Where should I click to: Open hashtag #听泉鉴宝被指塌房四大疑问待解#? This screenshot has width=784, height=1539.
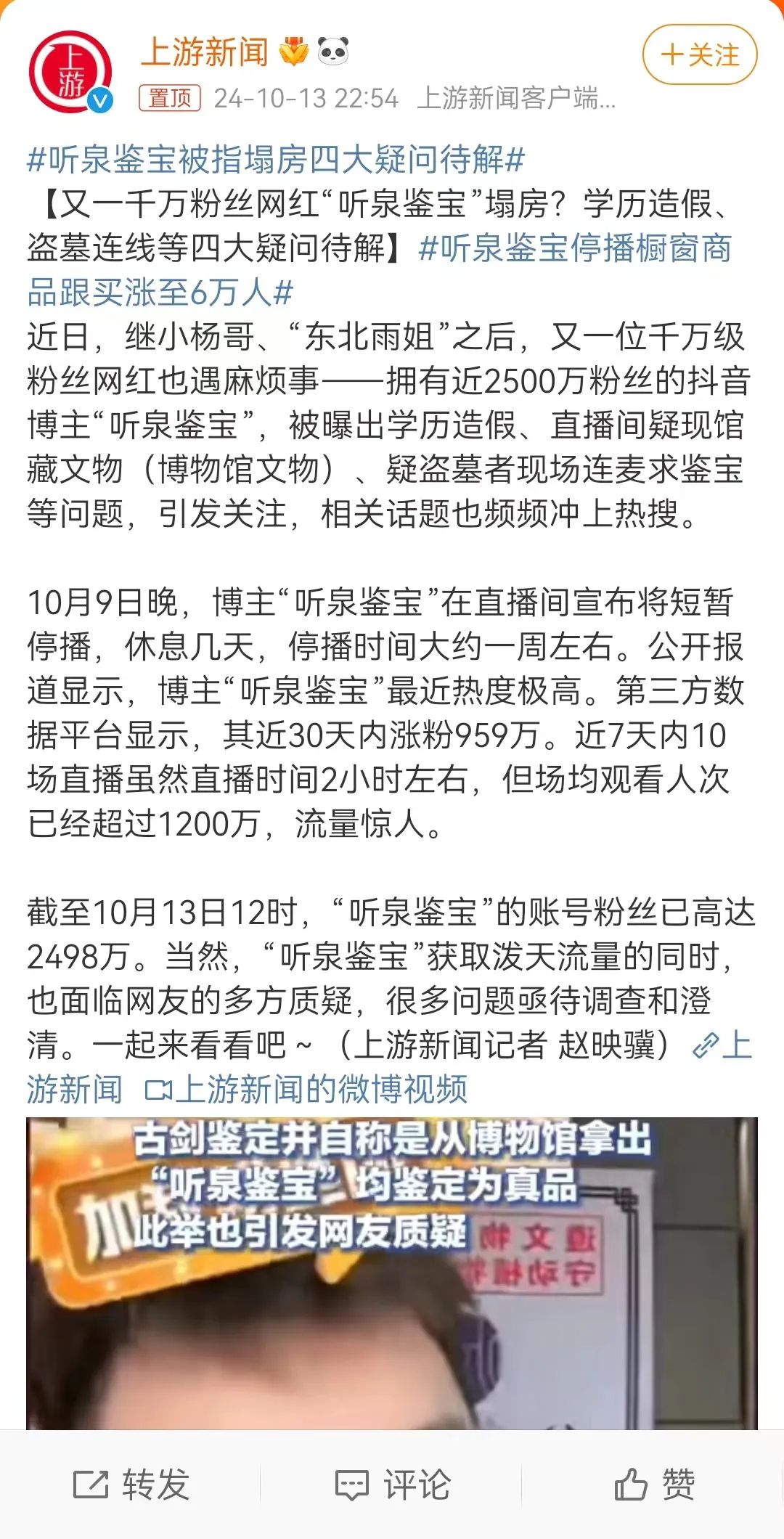276,160
